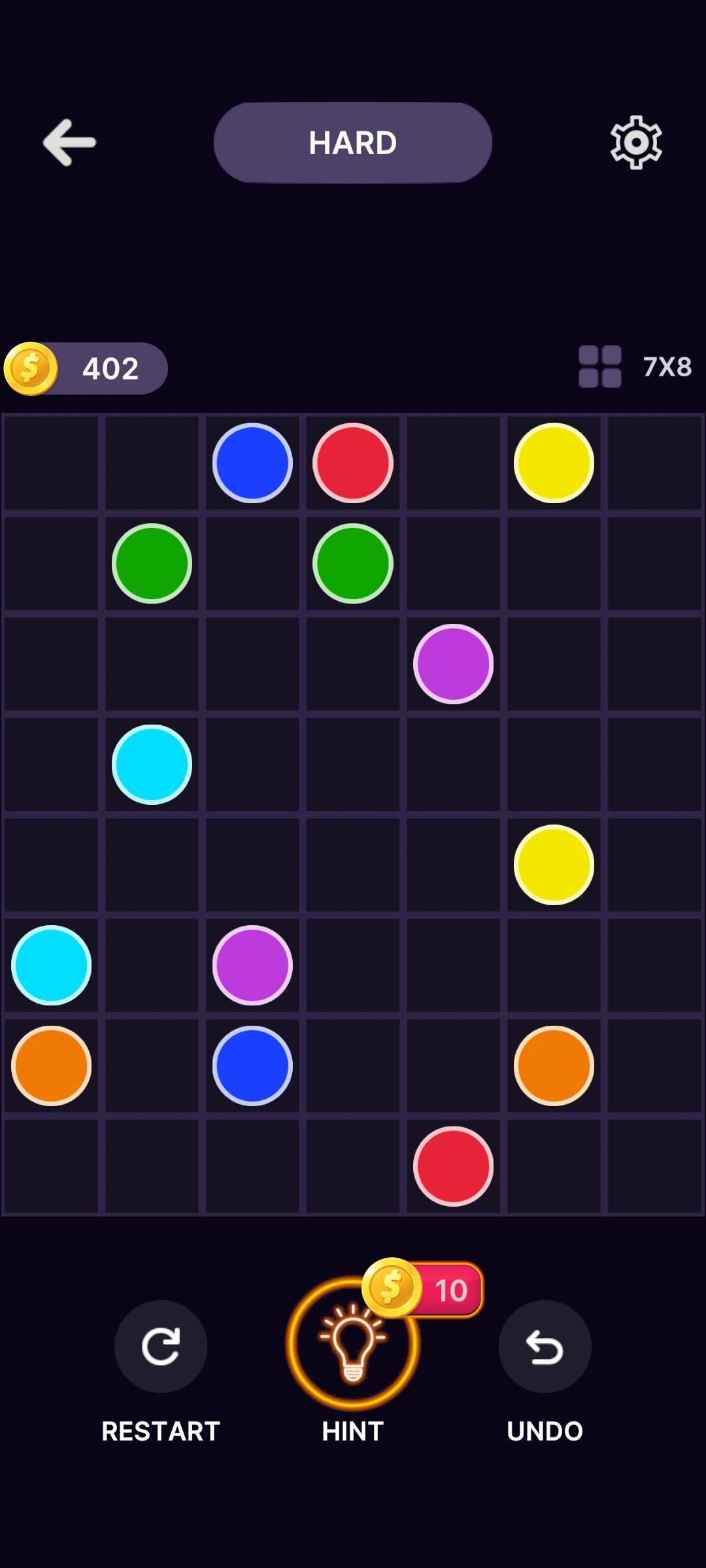
Task: Restart the puzzle
Action: pos(160,1347)
